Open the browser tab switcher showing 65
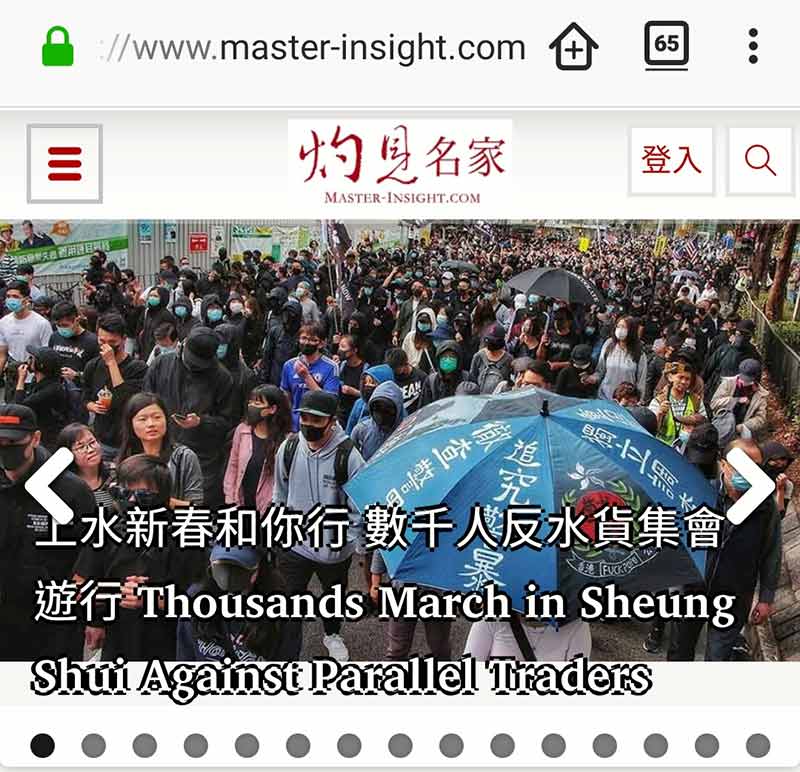This screenshot has width=800, height=772. 666,45
